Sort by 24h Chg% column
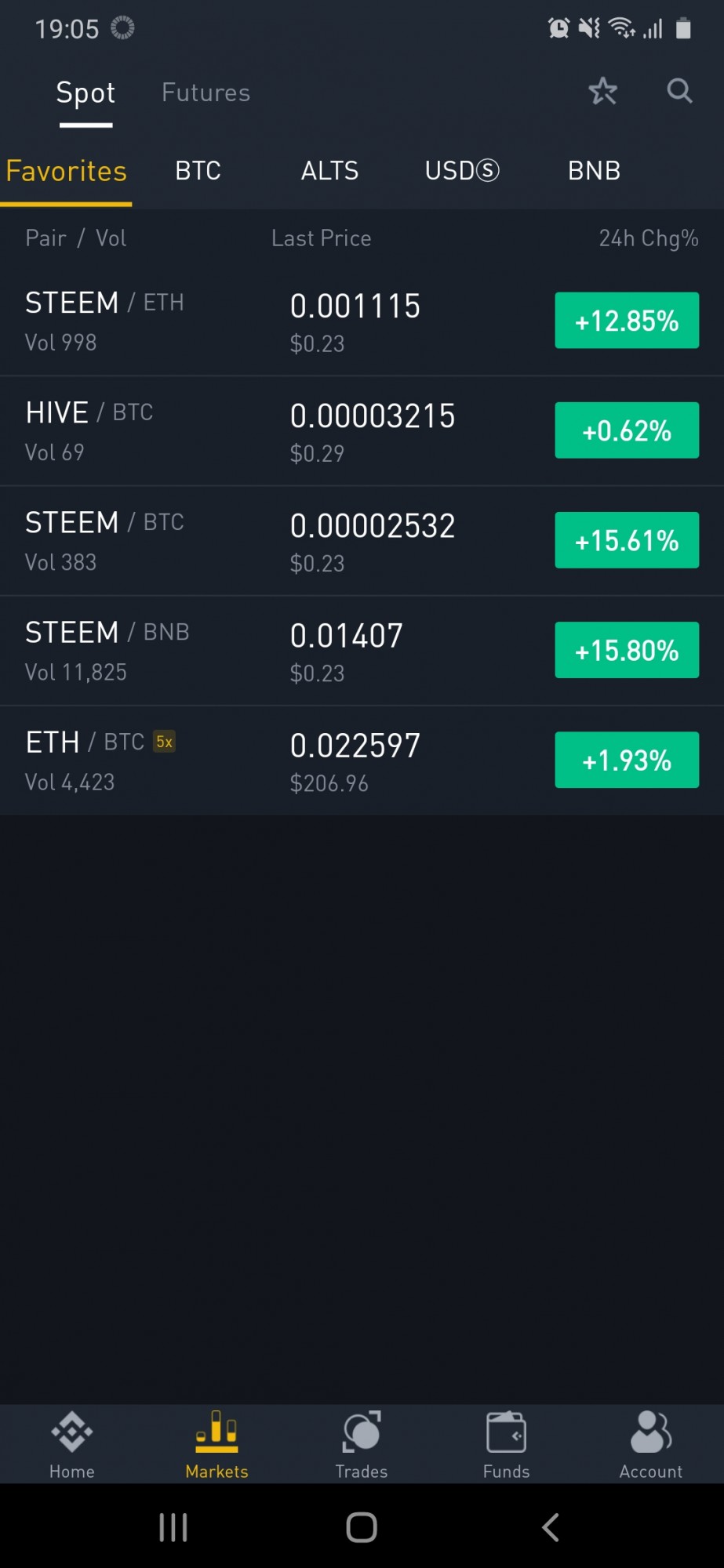 click(649, 238)
